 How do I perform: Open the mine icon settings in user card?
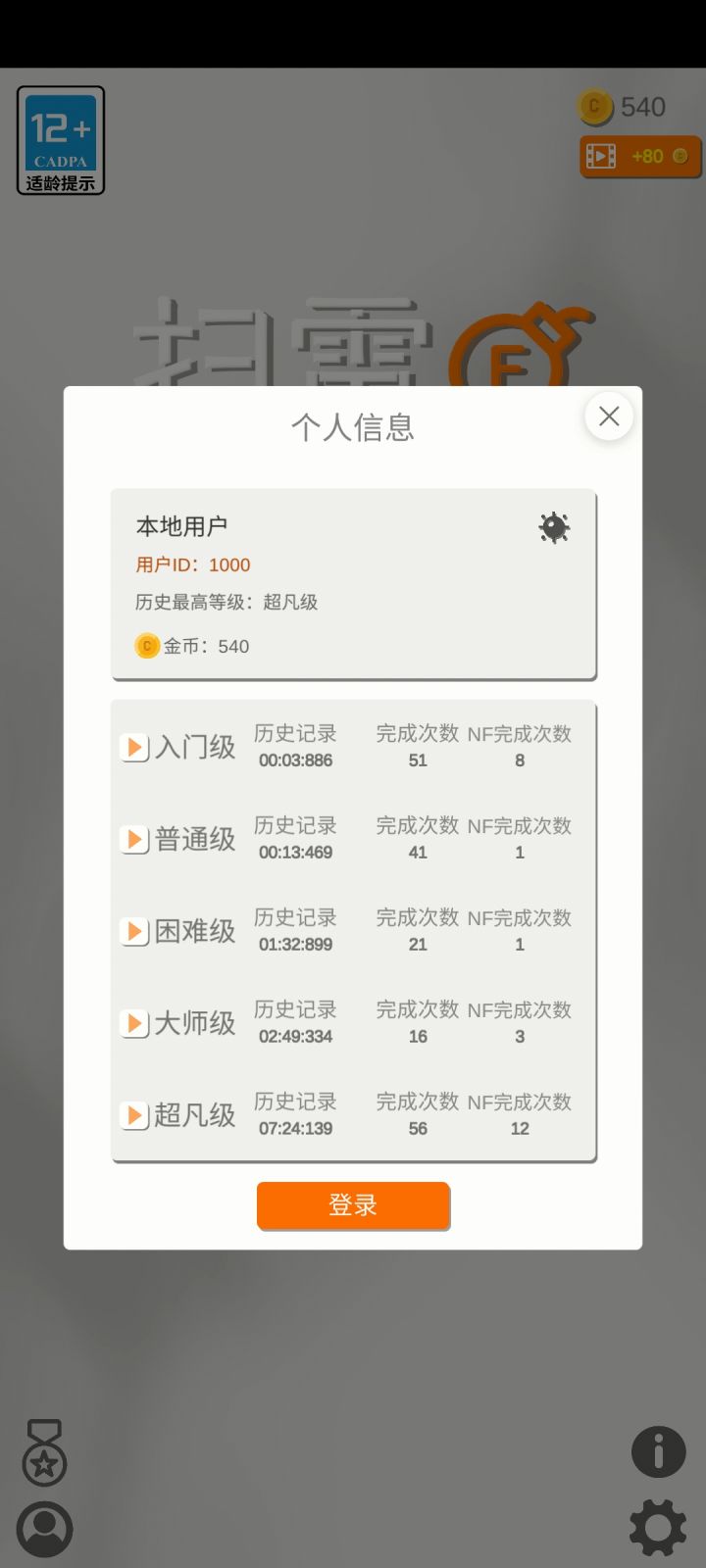[x=554, y=527]
